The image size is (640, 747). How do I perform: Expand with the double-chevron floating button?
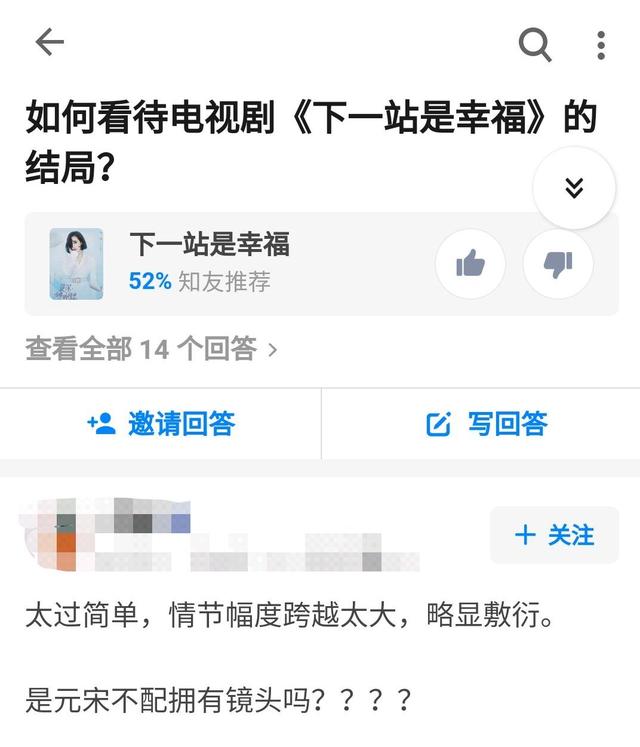click(574, 188)
